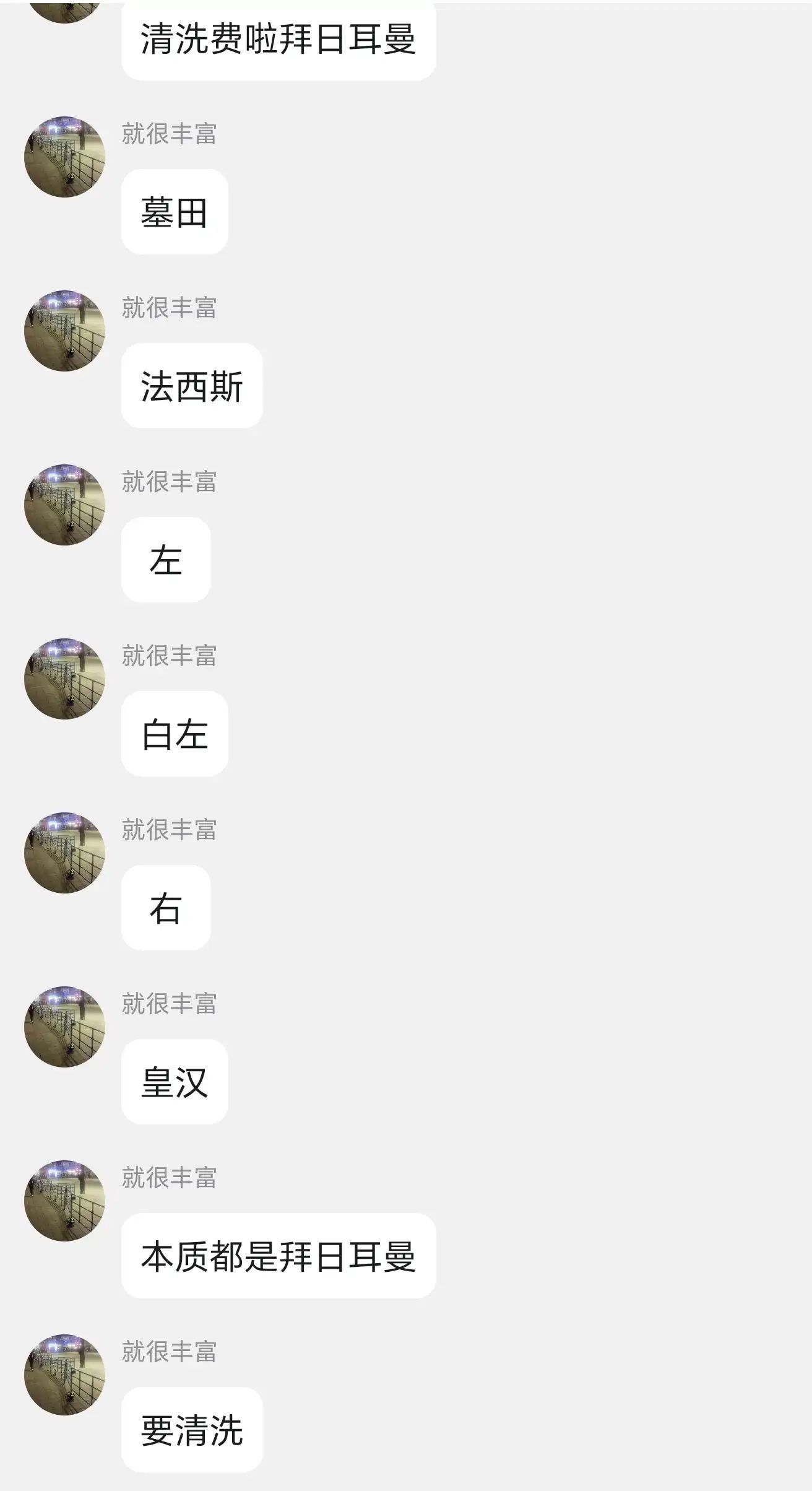Open the avatar next to the 白左 message
The image size is (812, 1491).
coord(64,679)
